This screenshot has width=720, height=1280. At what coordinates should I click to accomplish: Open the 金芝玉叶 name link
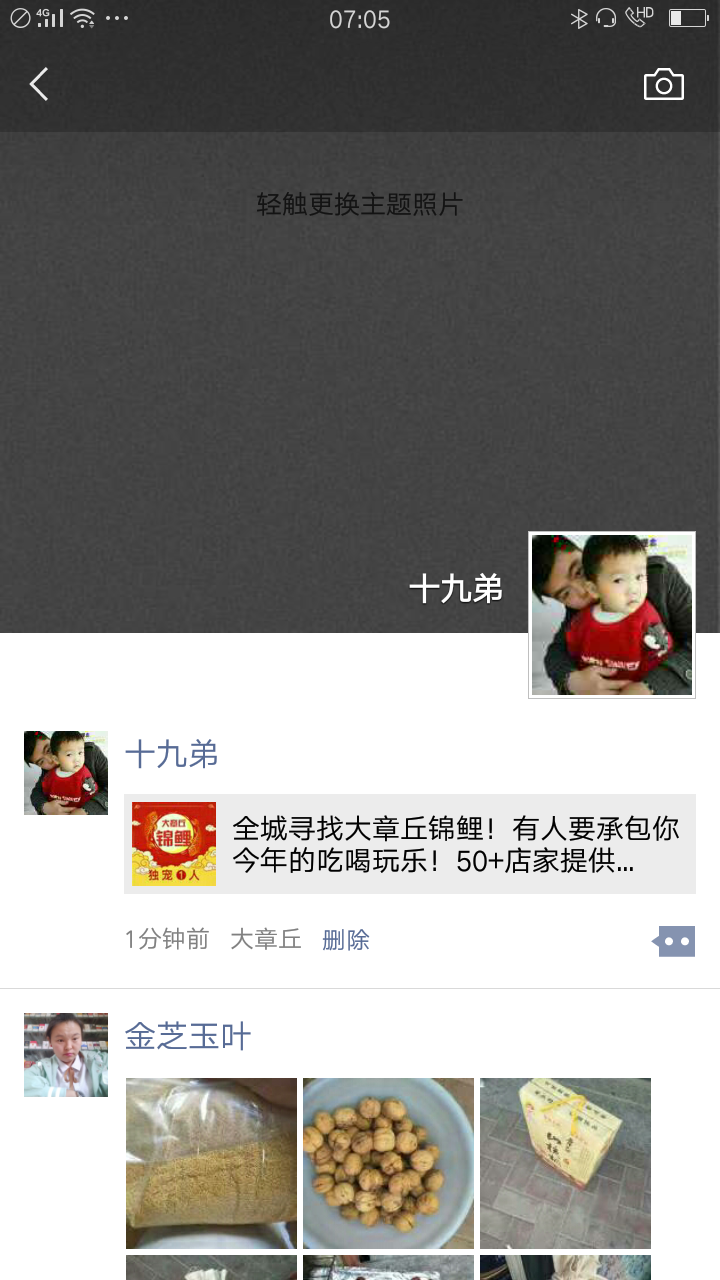point(187,1036)
